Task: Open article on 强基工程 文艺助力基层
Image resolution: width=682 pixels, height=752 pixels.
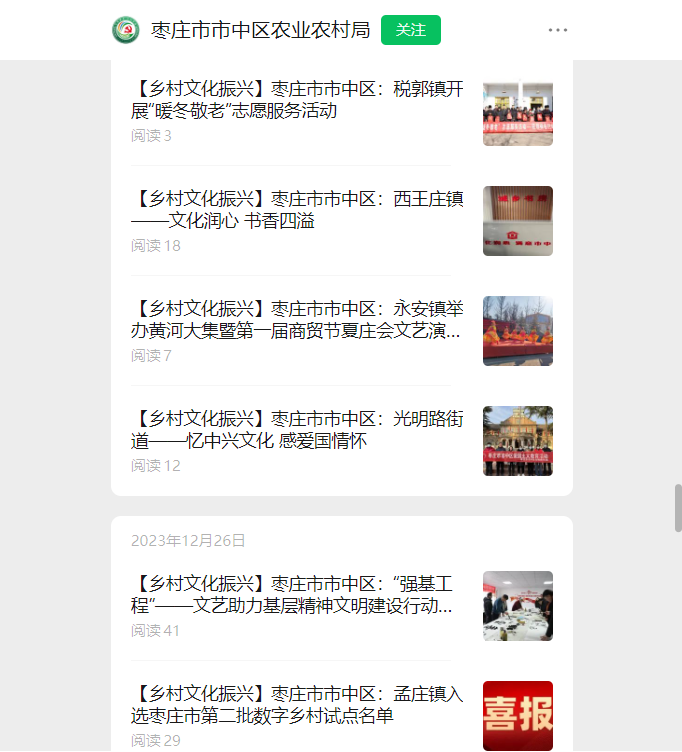Action: point(298,595)
